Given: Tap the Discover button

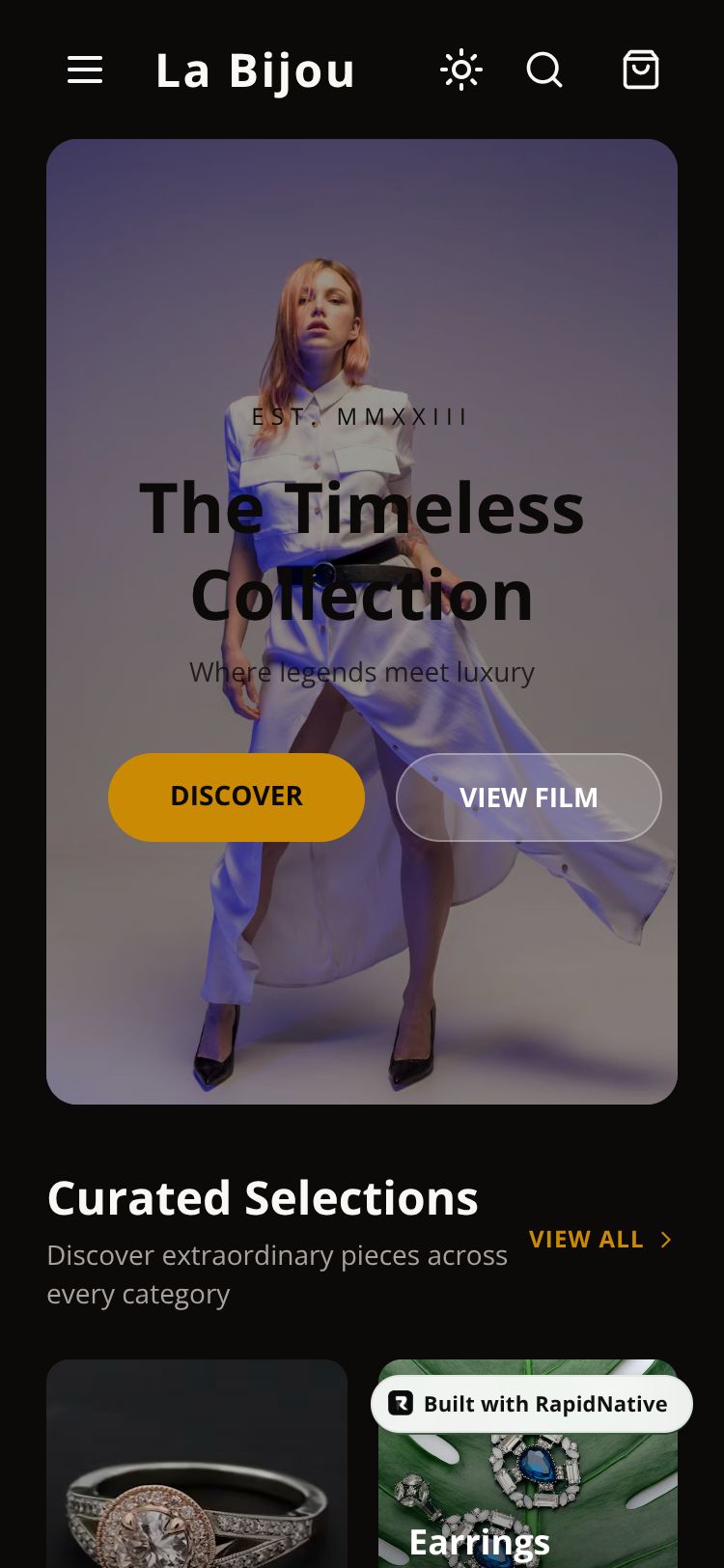Looking at the screenshot, I should (x=237, y=797).
